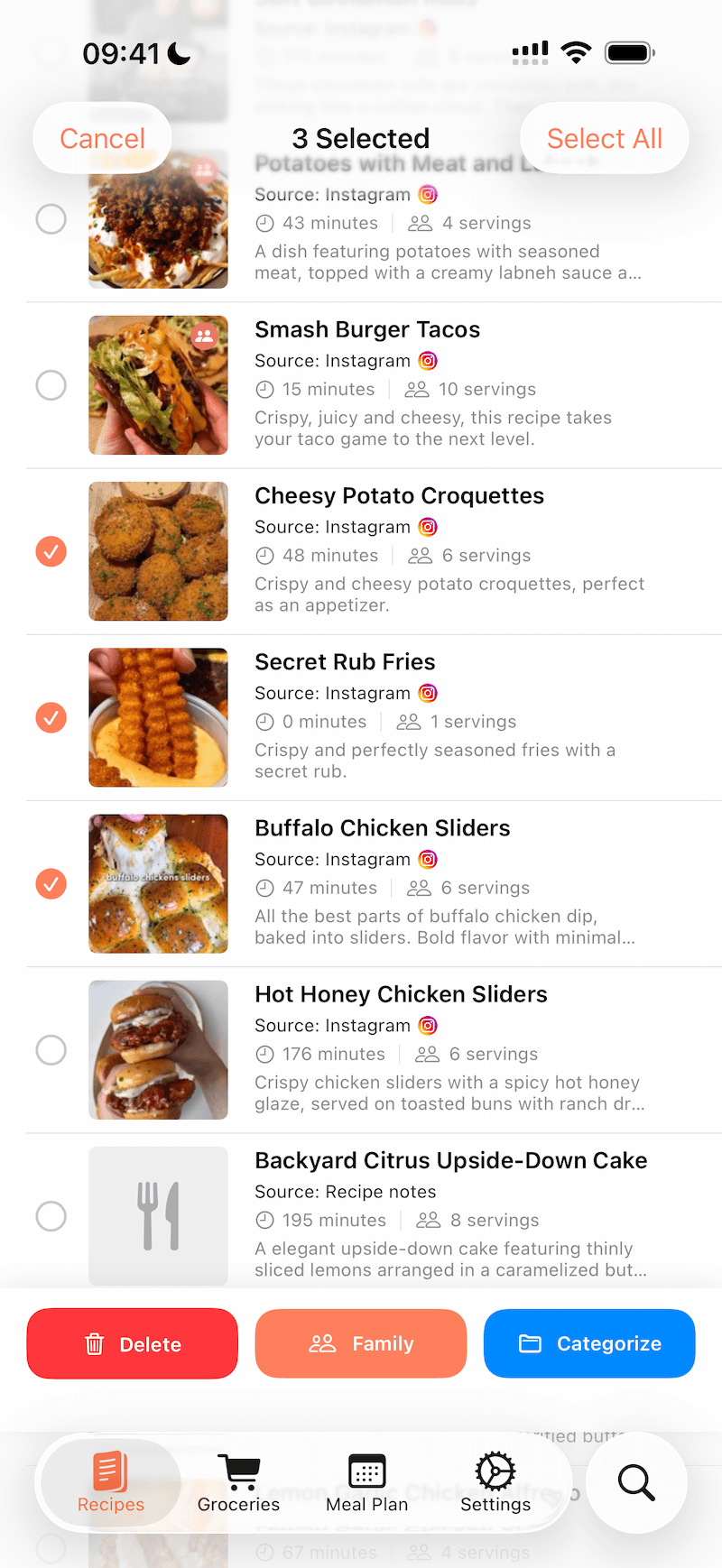Switch to the Groceries tab
This screenshot has height=1568, width=722.
tap(239, 1483)
